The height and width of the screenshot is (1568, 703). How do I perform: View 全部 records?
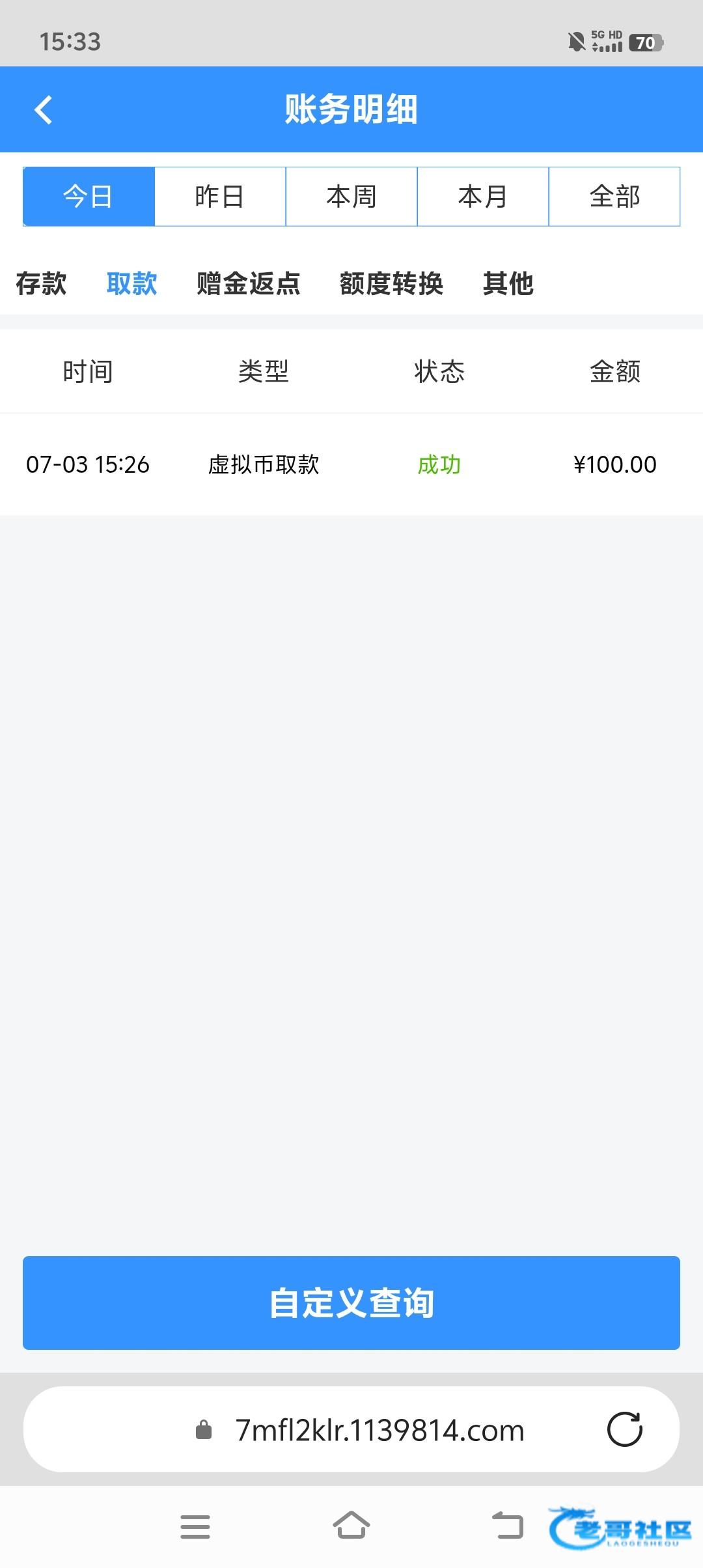[x=614, y=197]
